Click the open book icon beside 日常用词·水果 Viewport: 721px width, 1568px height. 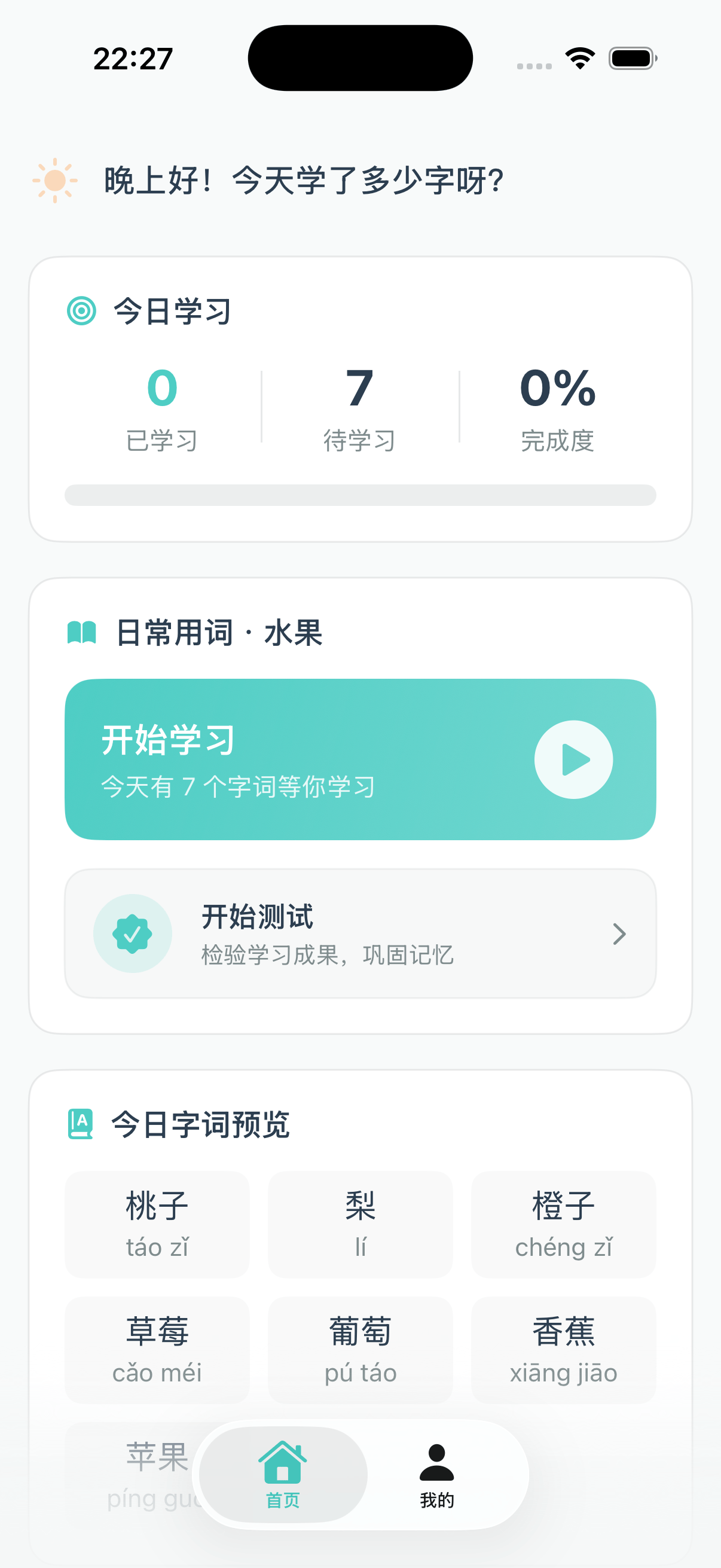click(81, 634)
